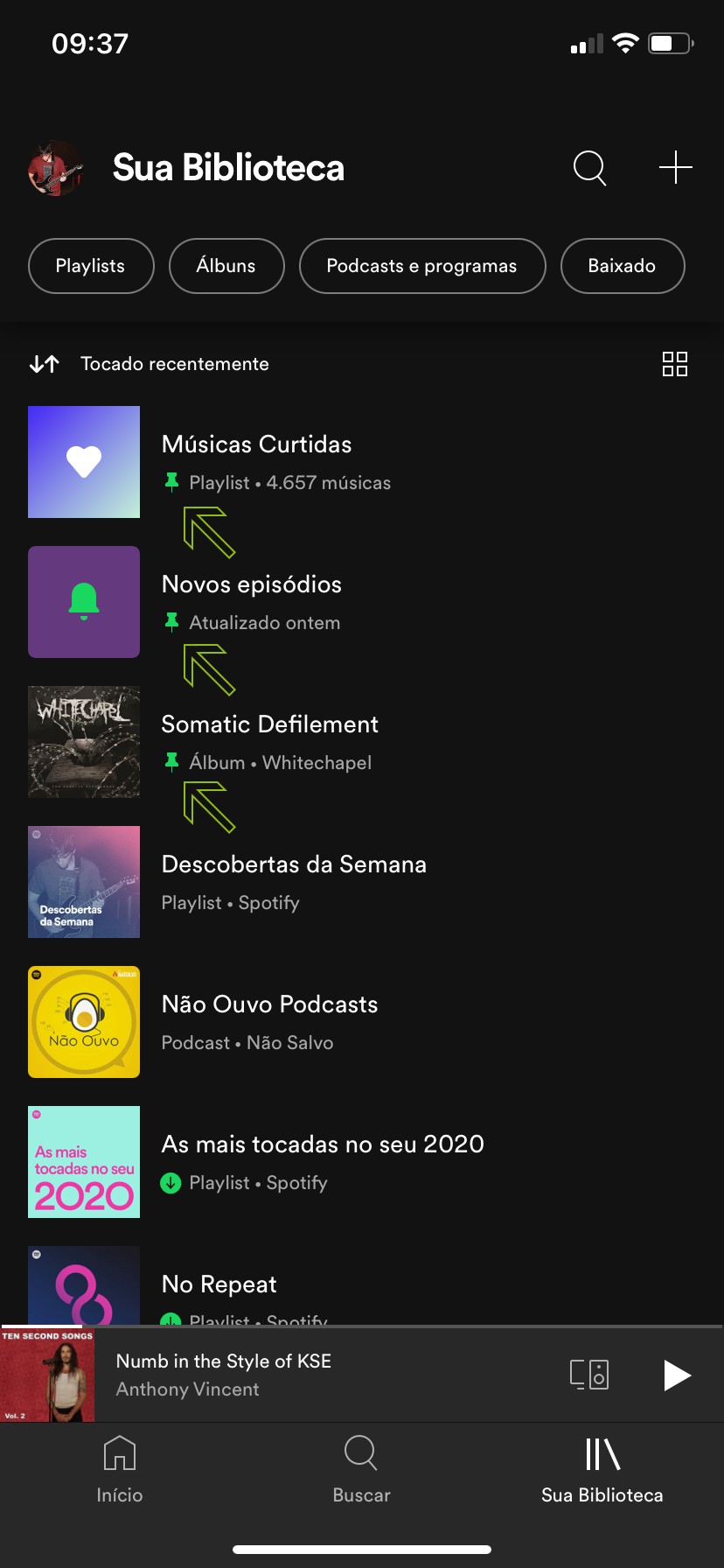Open Descobertas da Semana playlist
The image size is (724, 1568).
(x=294, y=881)
